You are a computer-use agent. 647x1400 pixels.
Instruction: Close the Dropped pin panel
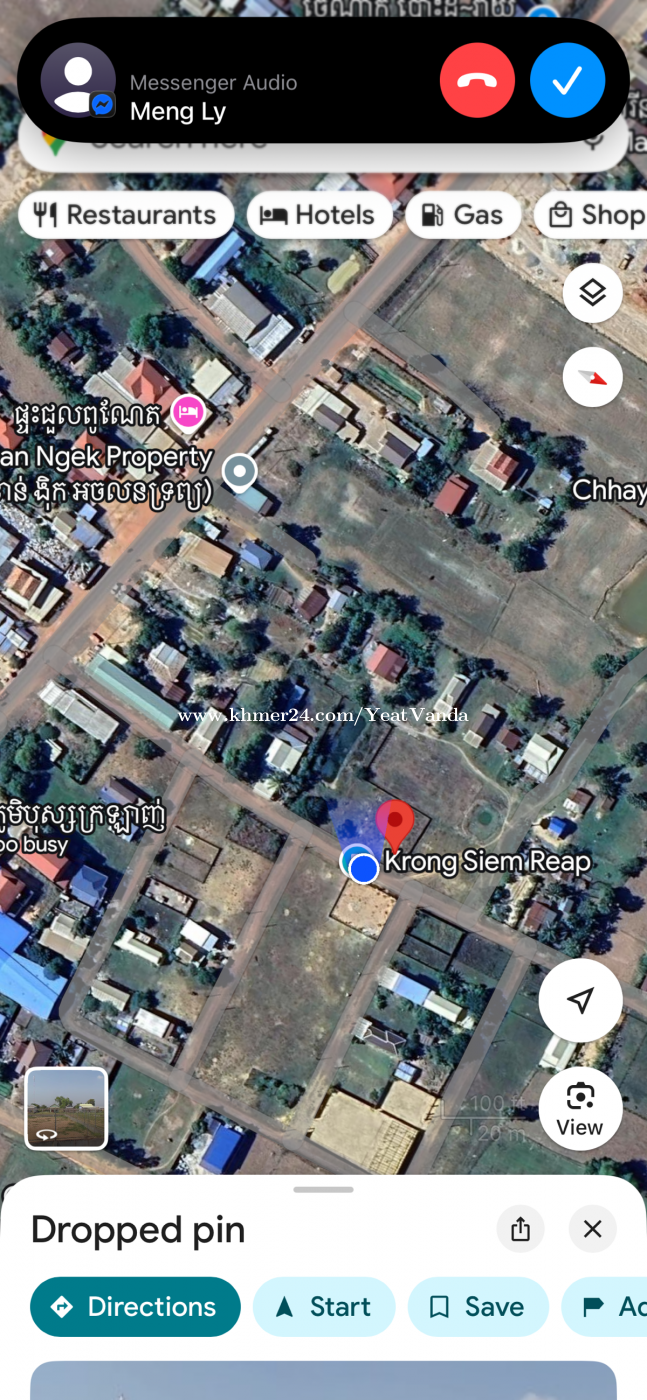(592, 1229)
